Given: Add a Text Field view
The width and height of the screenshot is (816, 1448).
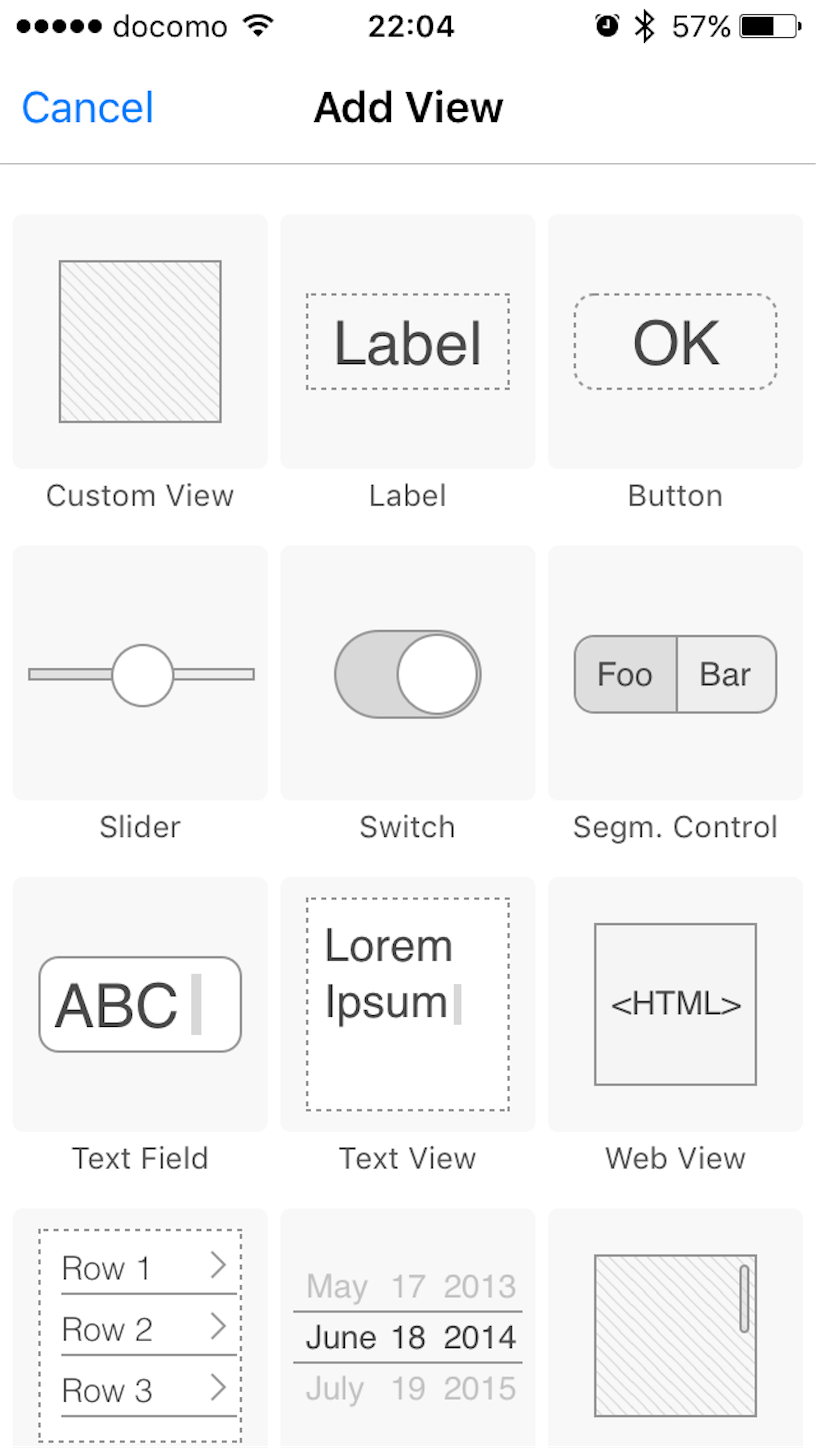Looking at the screenshot, I should click(x=140, y=1004).
